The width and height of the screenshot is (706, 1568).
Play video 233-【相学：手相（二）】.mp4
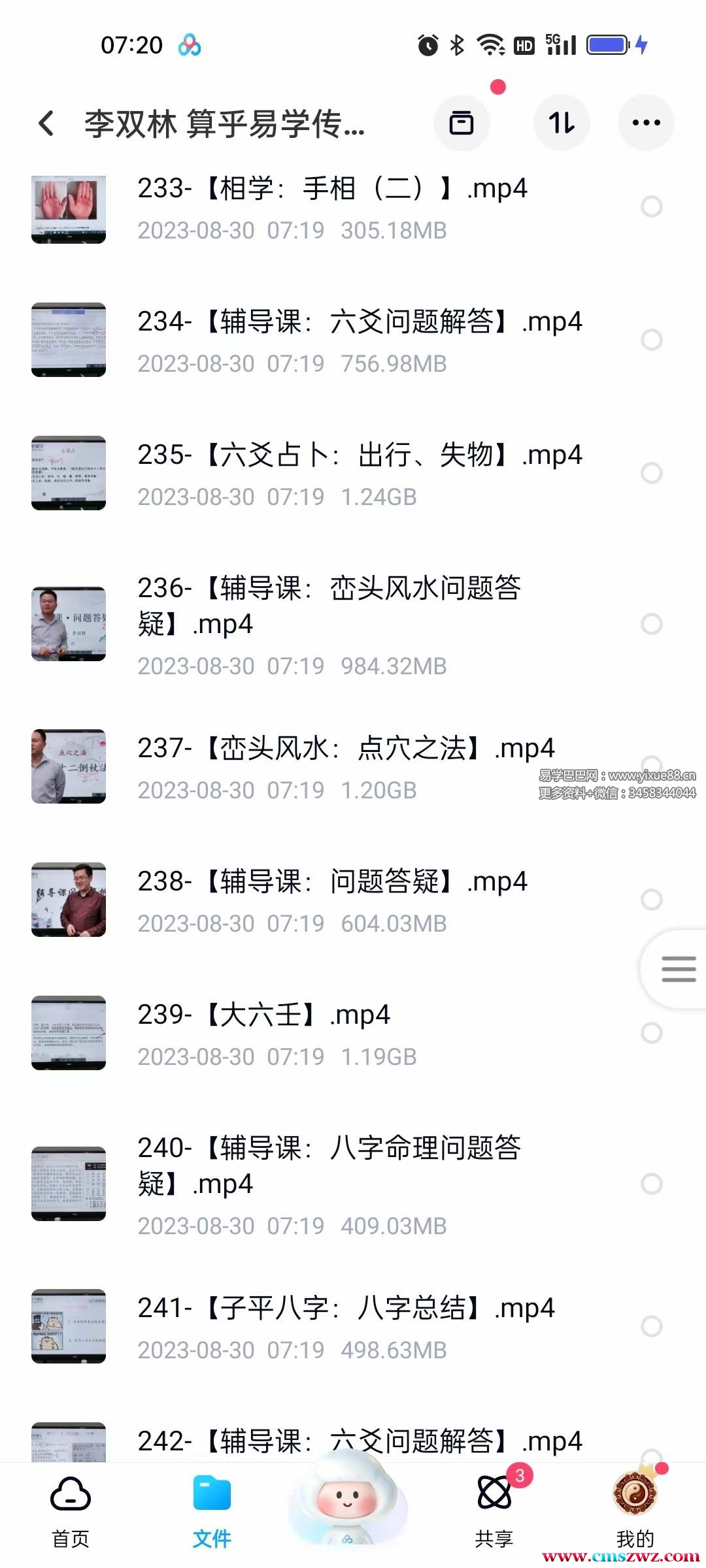[332, 189]
